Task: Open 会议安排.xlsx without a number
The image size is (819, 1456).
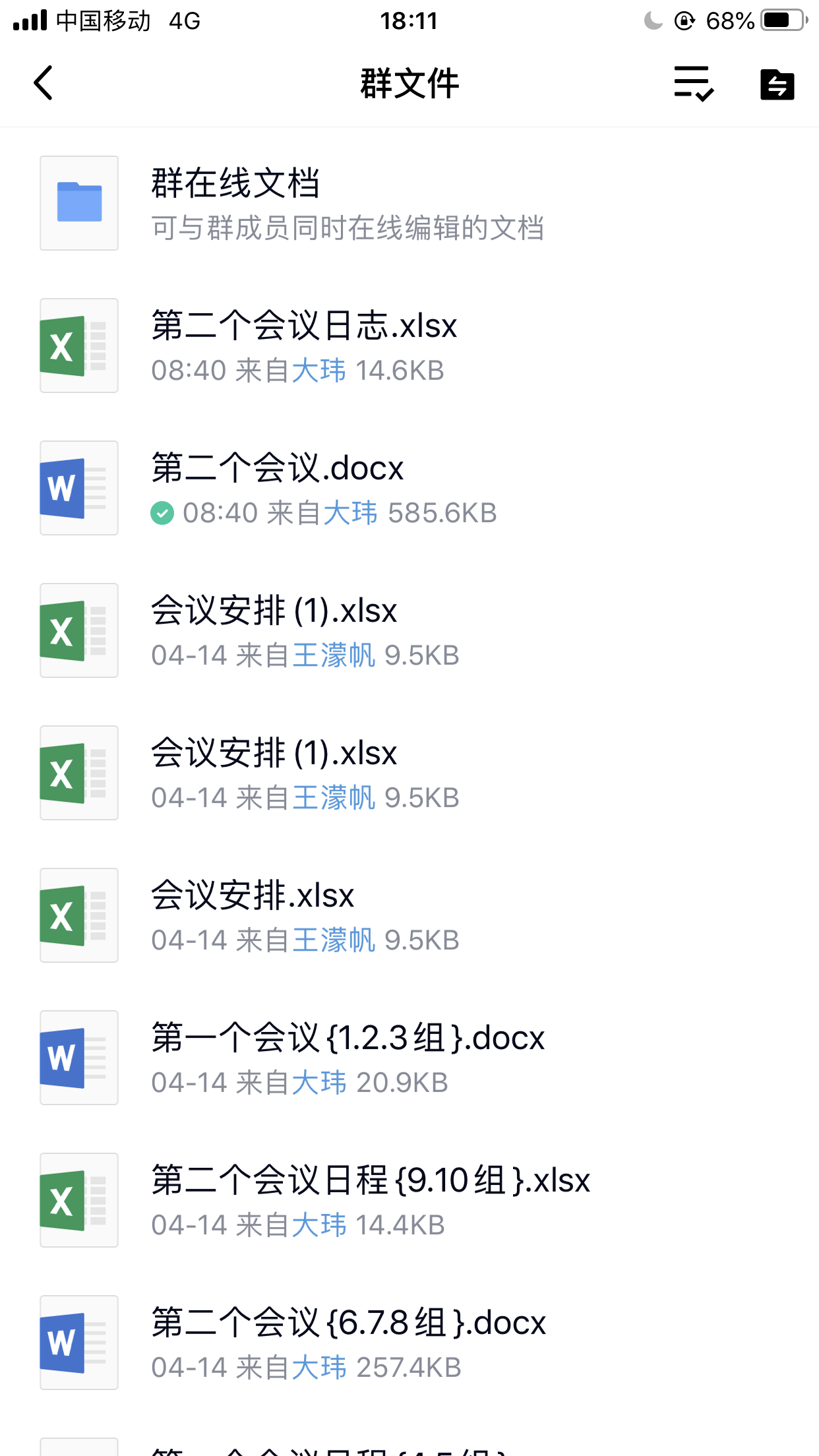Action: coord(409,915)
